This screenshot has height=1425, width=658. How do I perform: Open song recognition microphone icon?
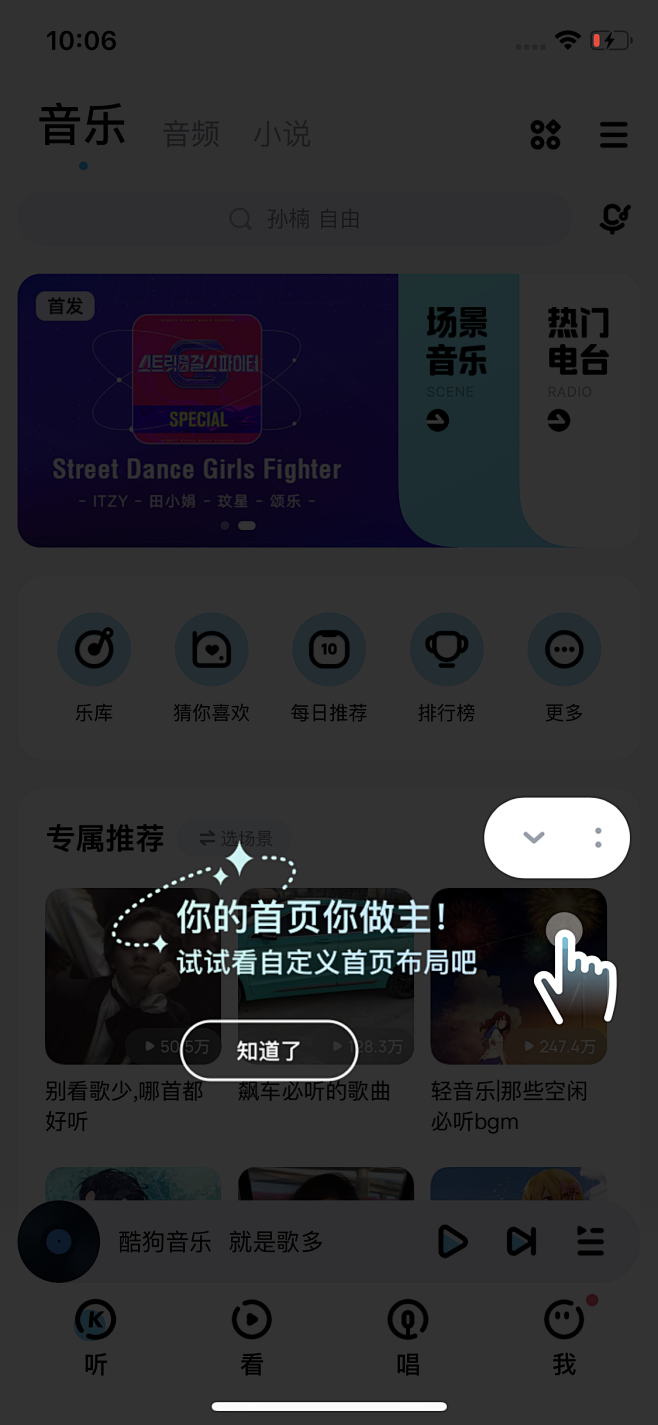[614, 219]
